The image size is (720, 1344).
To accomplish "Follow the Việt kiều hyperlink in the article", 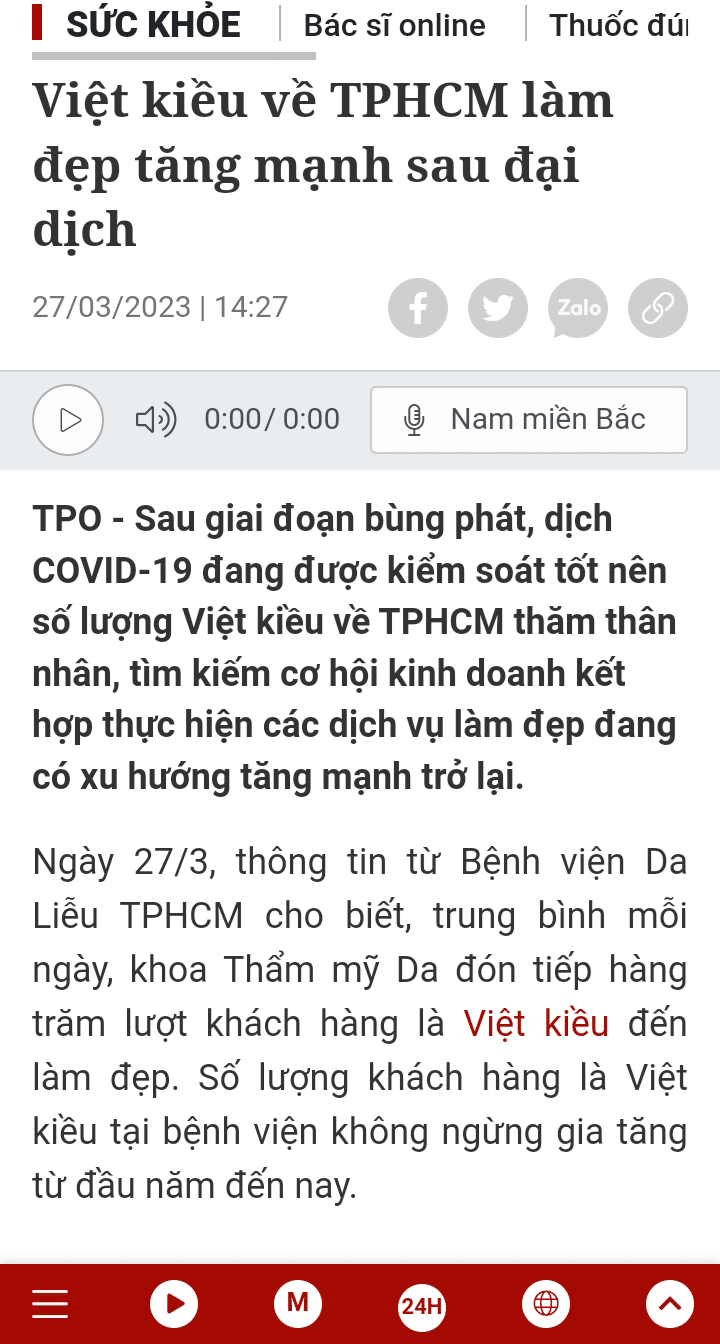I will (x=534, y=1023).
